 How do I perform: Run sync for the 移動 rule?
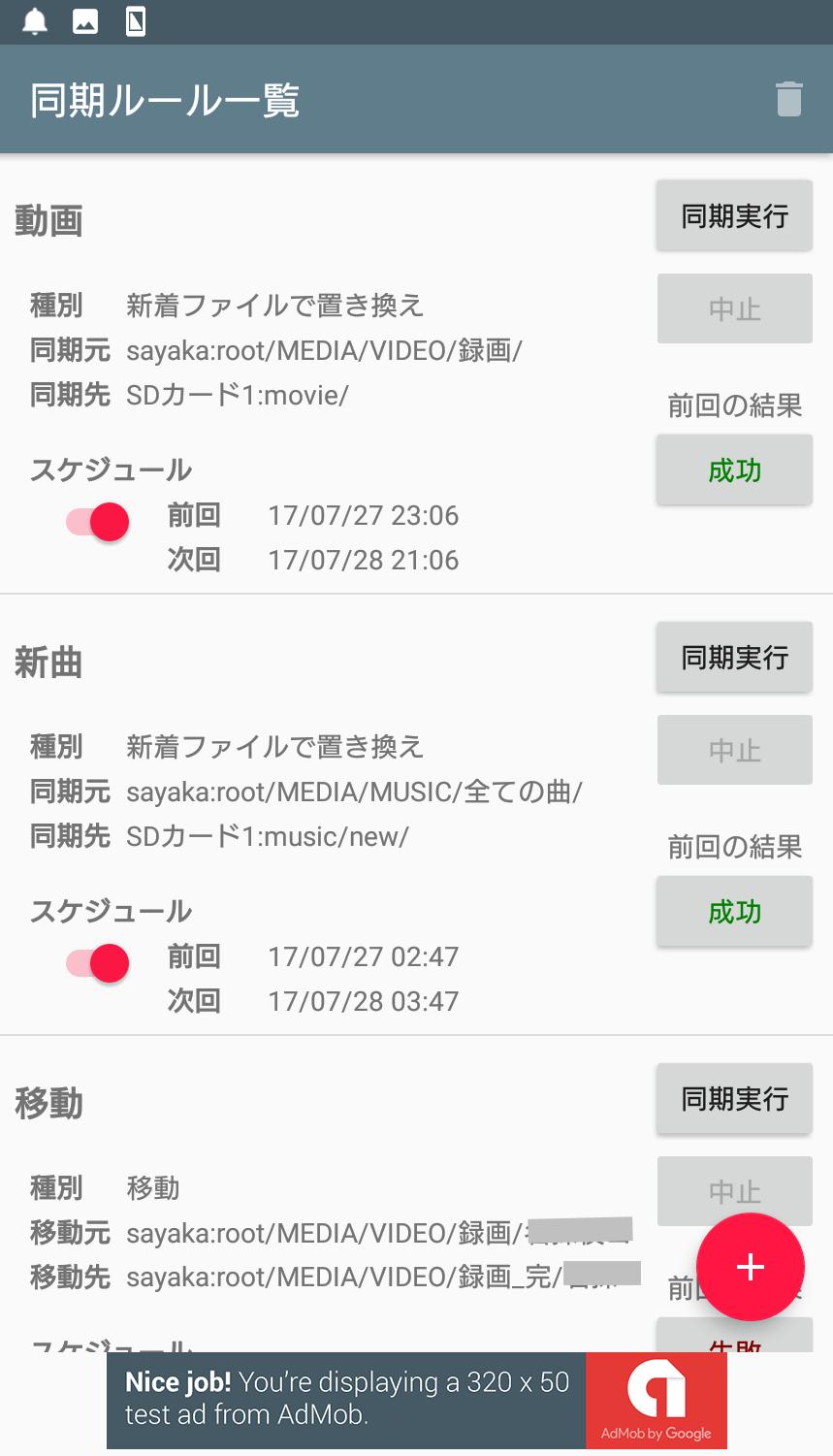[x=734, y=1098]
